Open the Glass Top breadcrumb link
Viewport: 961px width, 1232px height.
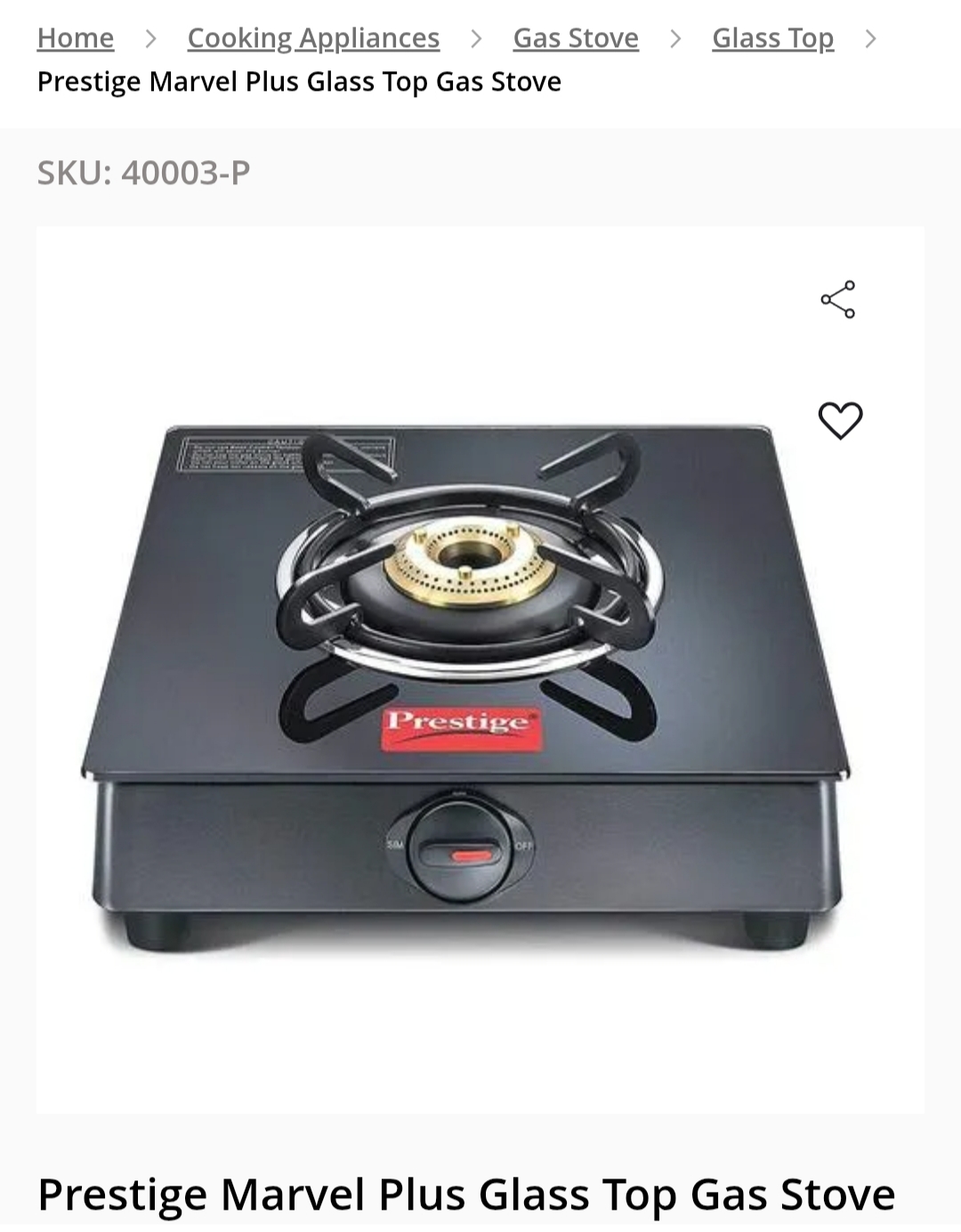pos(772,38)
